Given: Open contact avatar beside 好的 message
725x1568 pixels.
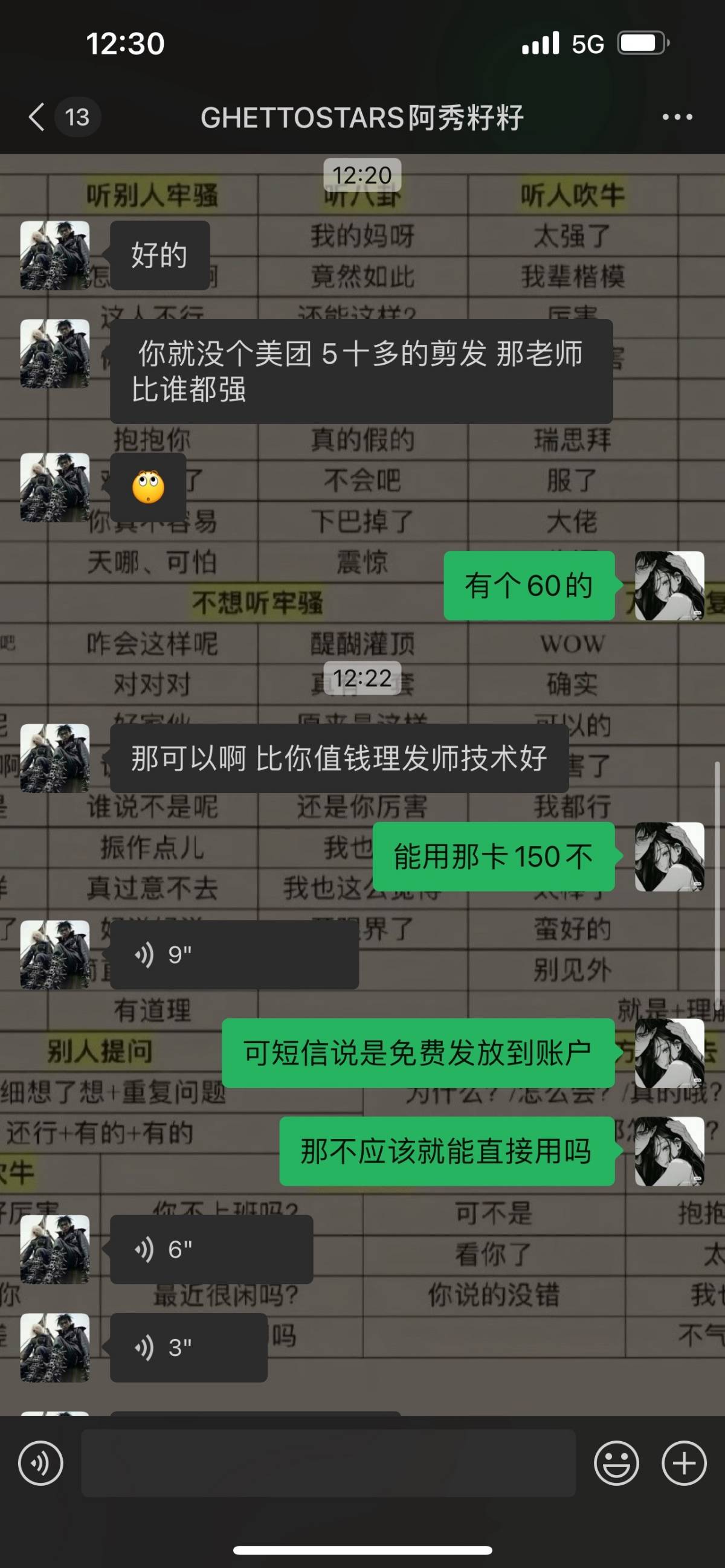Looking at the screenshot, I should click(x=55, y=255).
